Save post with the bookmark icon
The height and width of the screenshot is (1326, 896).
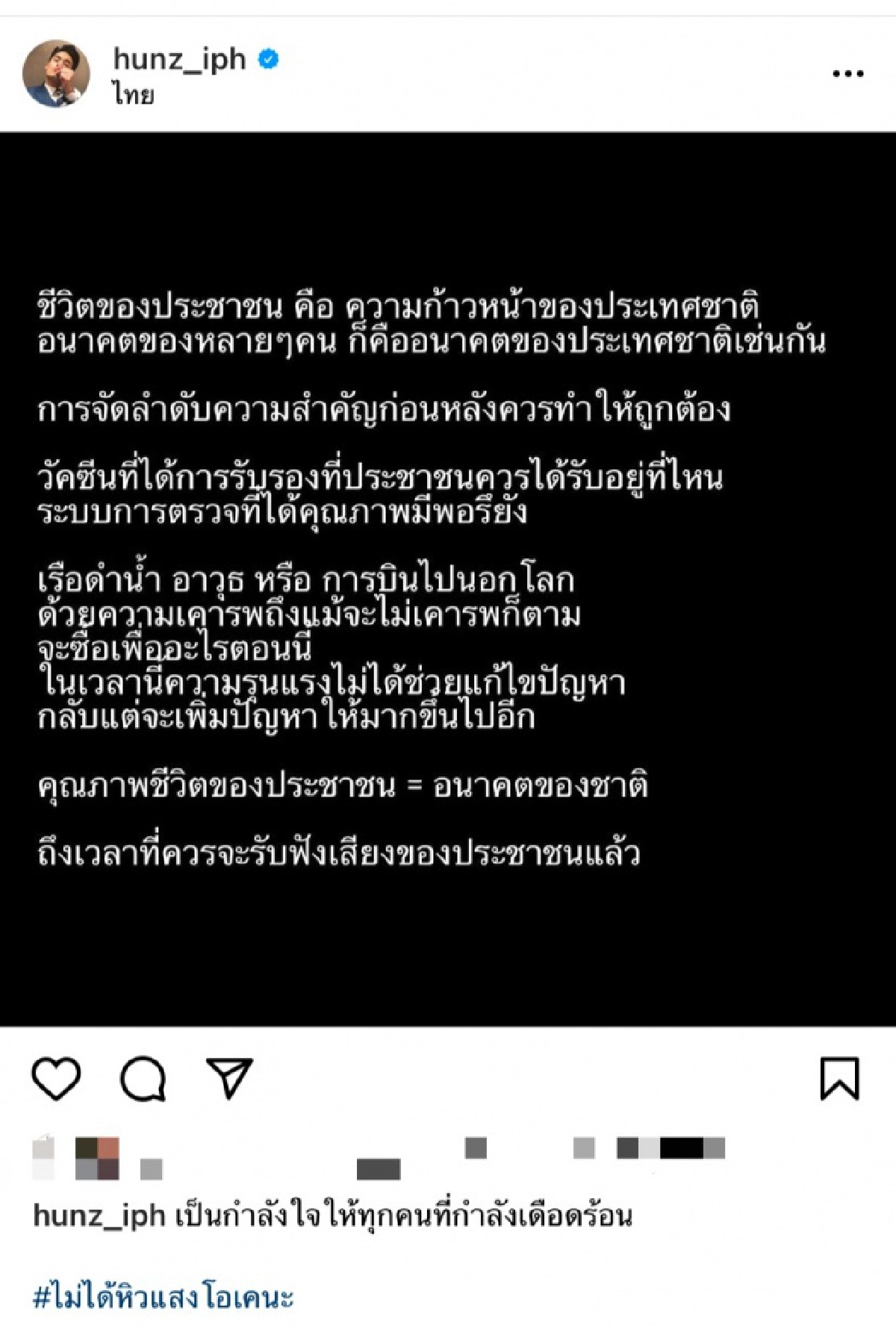(839, 1079)
